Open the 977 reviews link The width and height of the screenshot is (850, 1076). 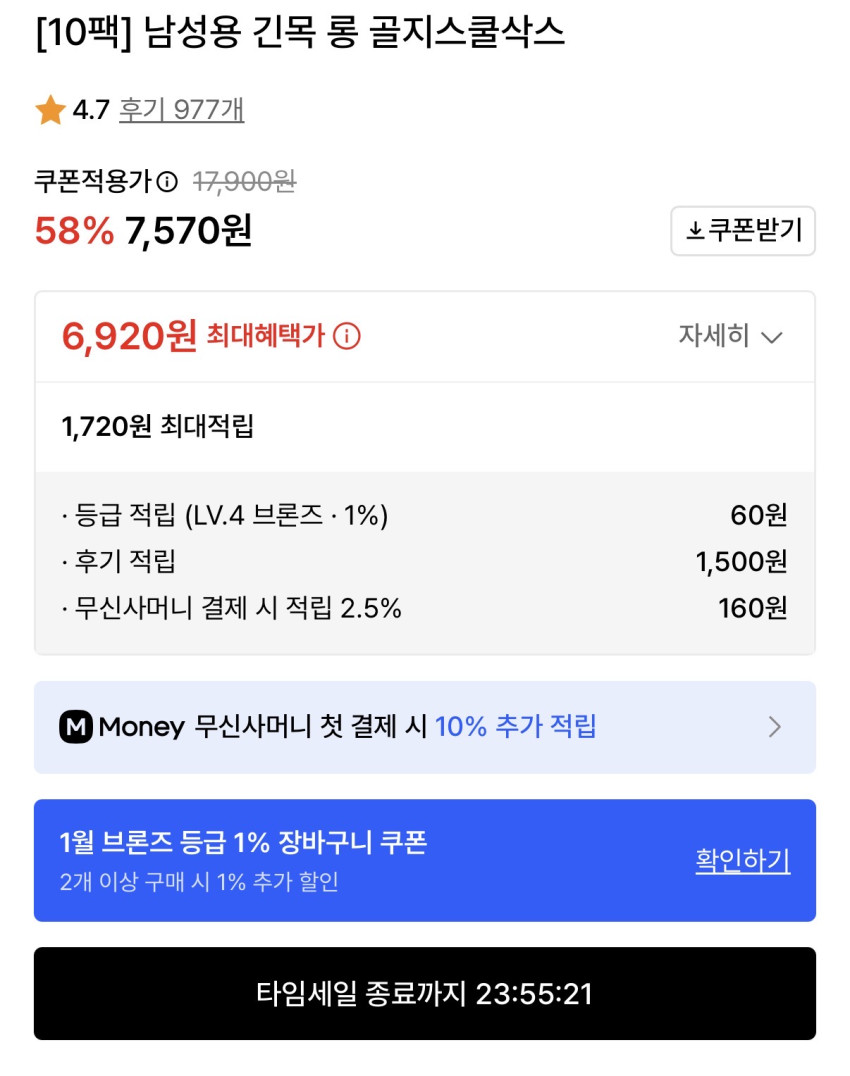point(182,110)
